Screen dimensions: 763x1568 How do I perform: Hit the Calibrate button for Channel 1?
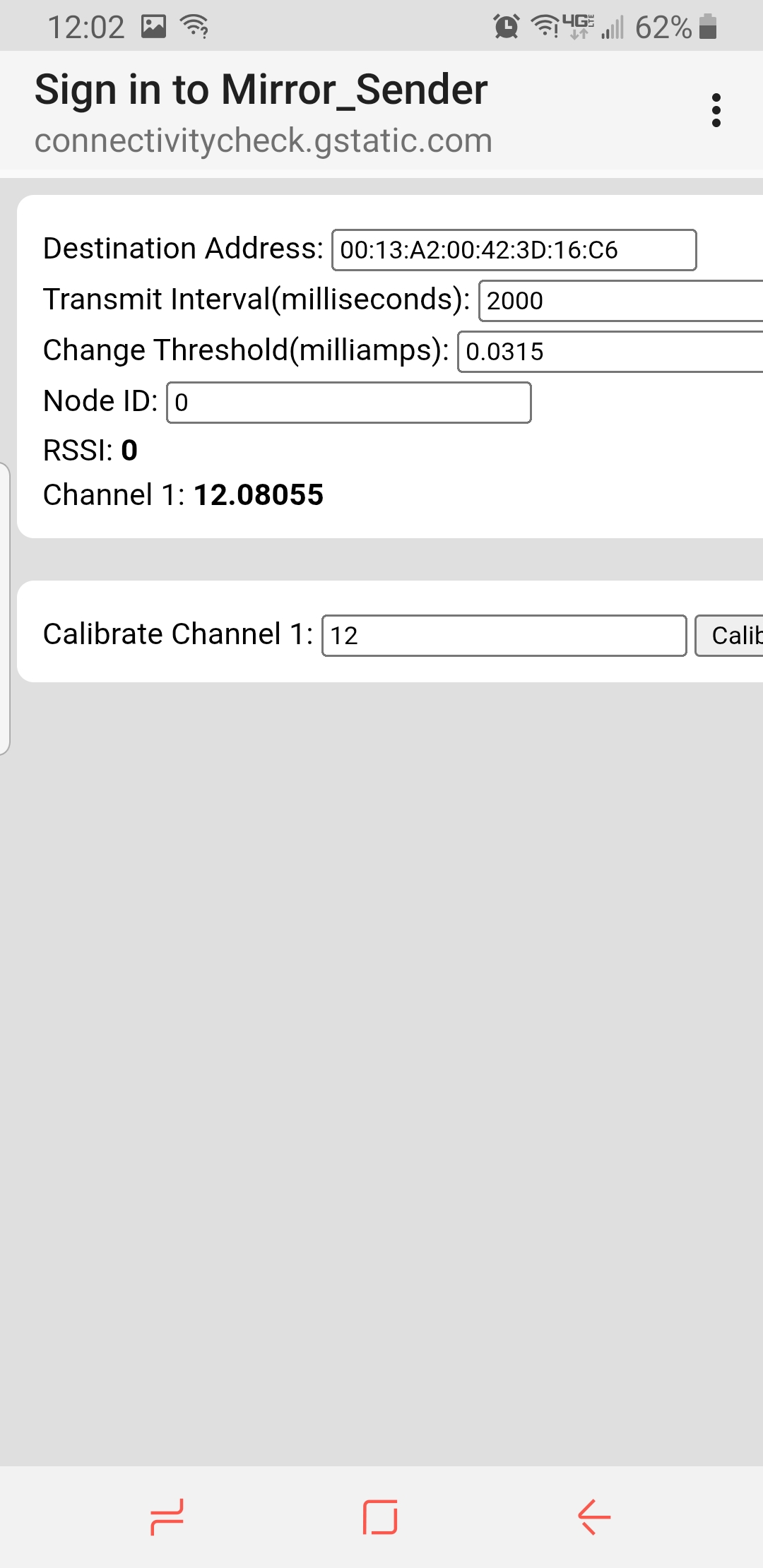pyautogui.click(x=729, y=636)
